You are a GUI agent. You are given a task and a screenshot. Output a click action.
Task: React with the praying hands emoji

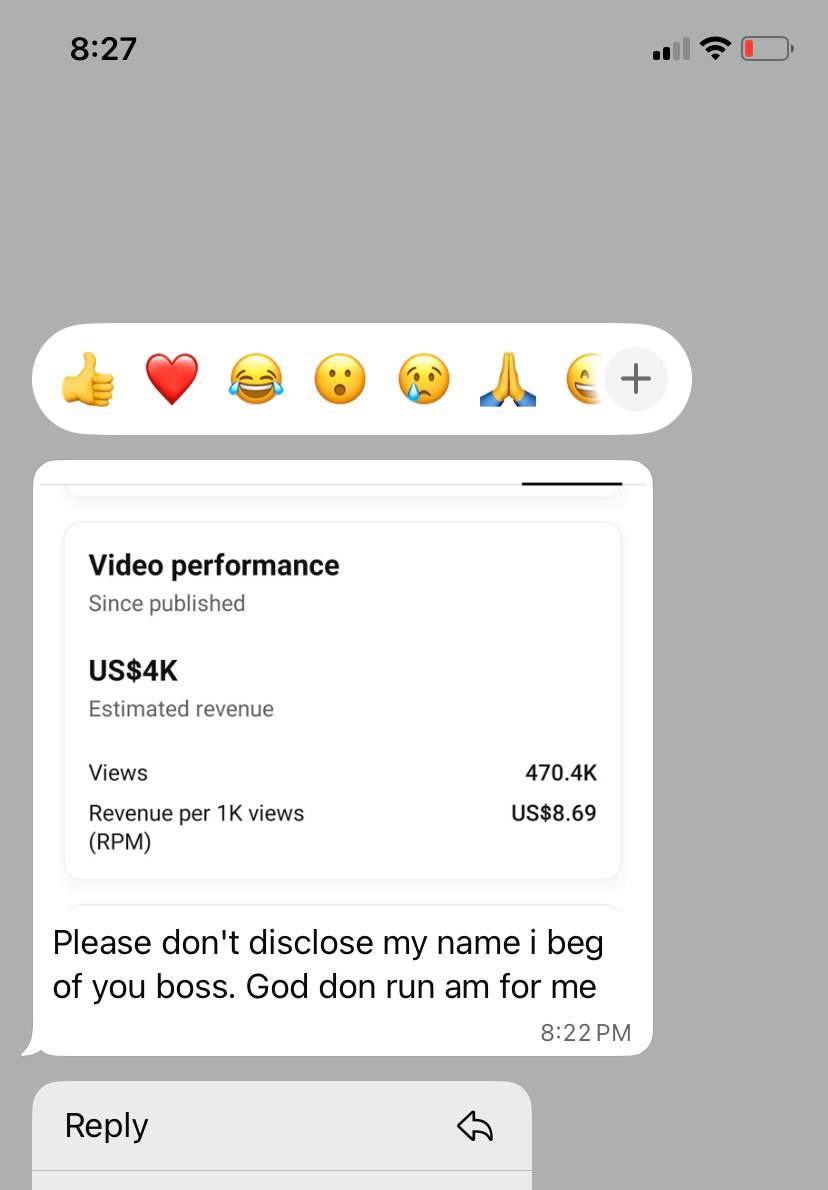tap(508, 380)
